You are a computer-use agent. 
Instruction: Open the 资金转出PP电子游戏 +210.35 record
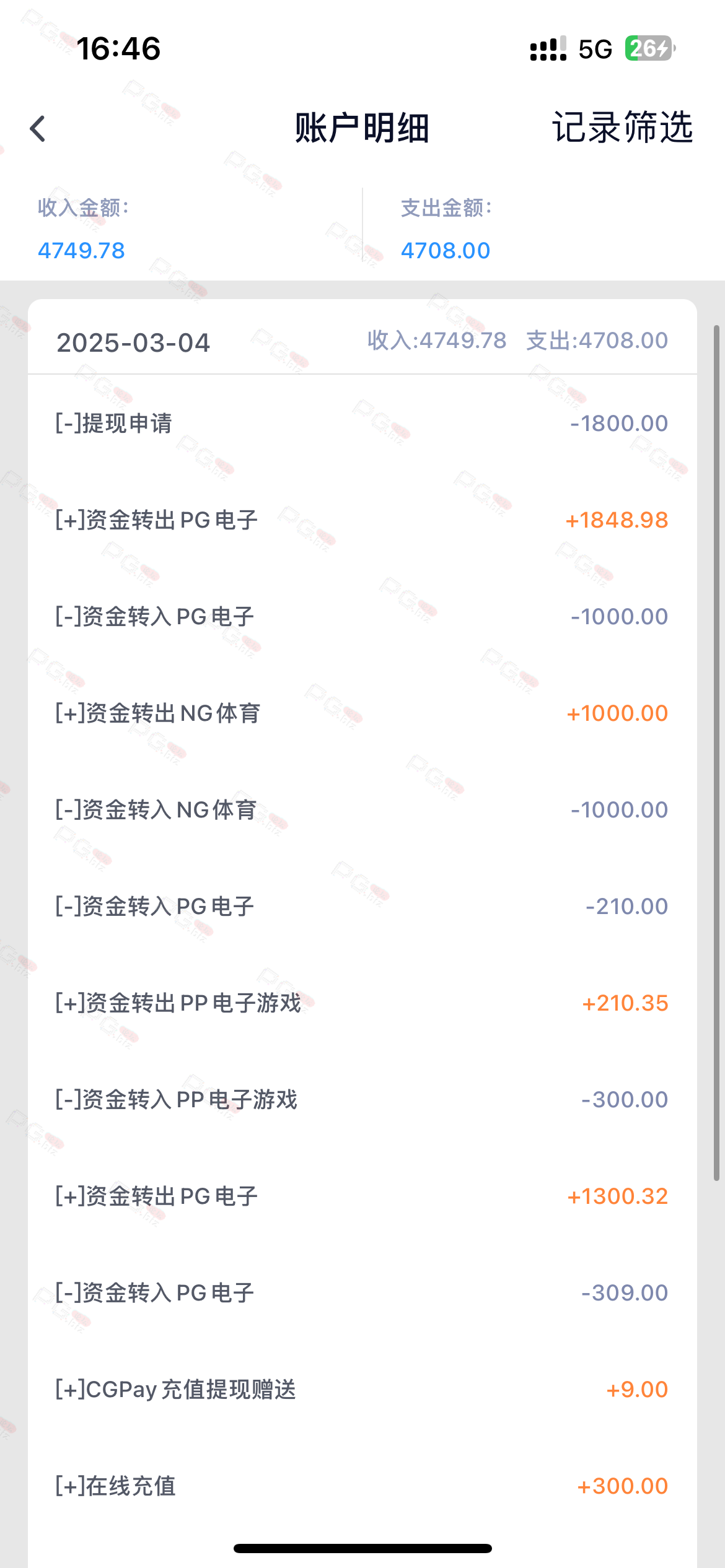[362, 1003]
